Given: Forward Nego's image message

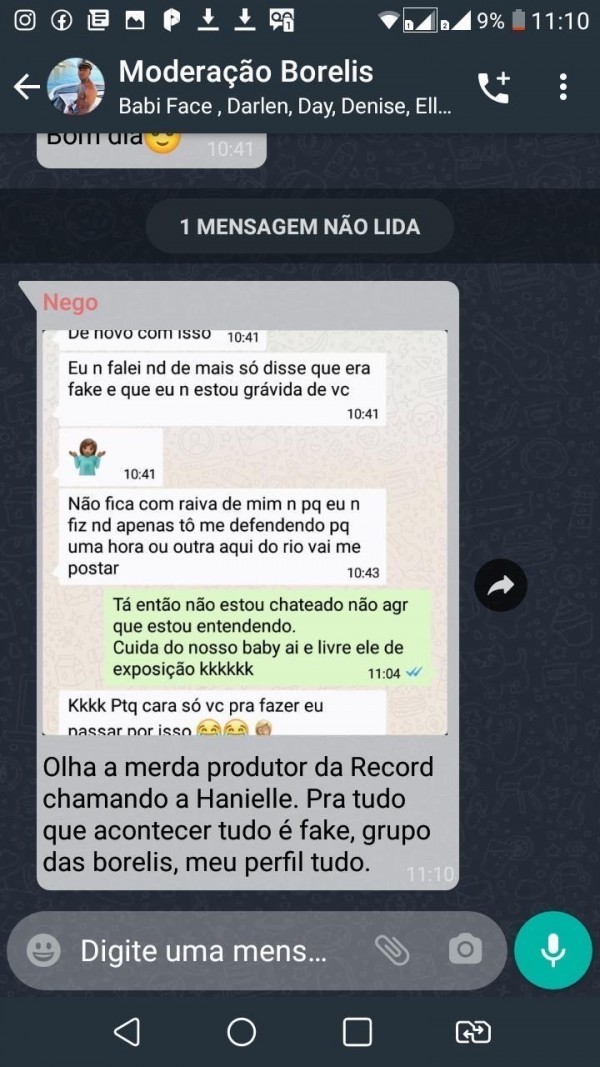Looking at the screenshot, I should (500, 586).
